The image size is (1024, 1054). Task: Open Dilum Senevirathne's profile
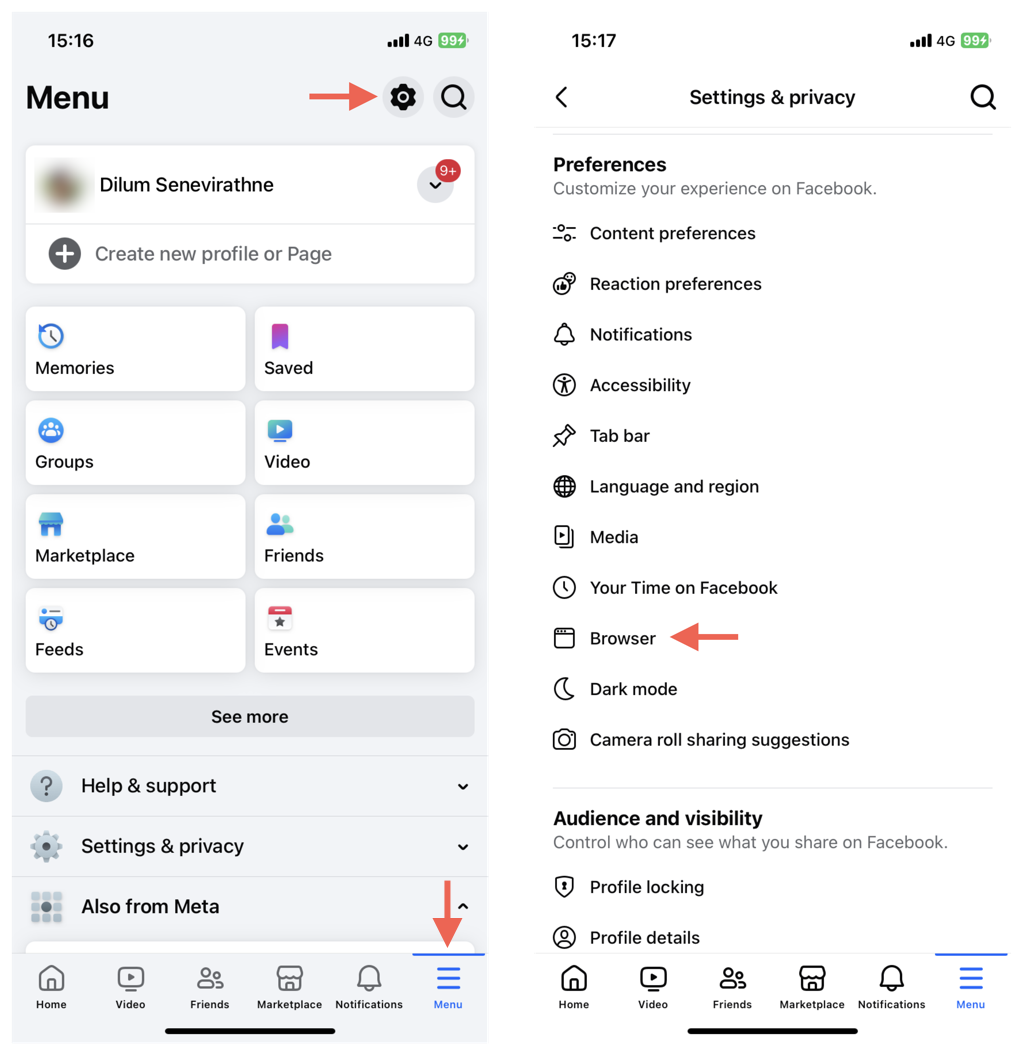(x=186, y=185)
